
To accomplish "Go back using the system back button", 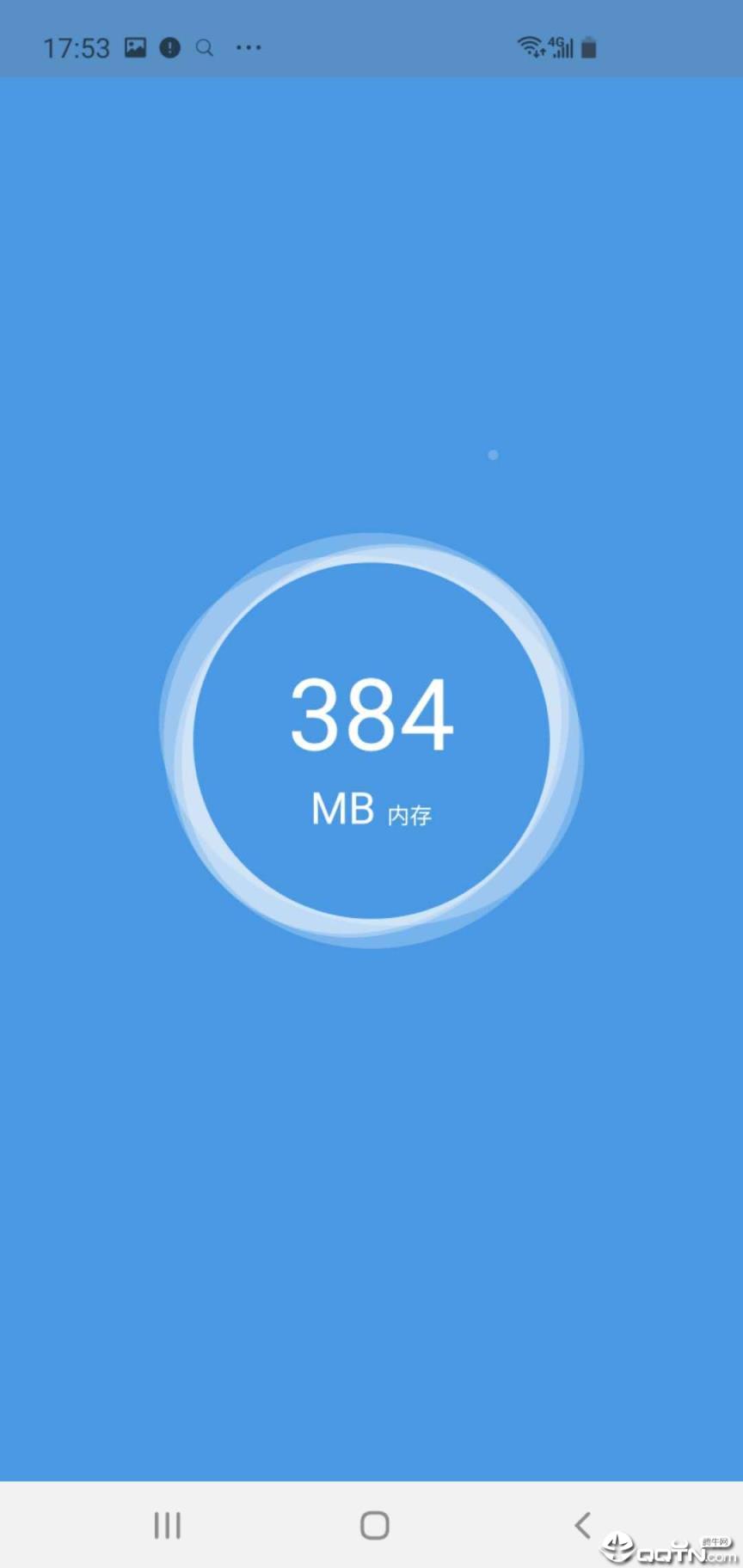I will click(582, 1525).
